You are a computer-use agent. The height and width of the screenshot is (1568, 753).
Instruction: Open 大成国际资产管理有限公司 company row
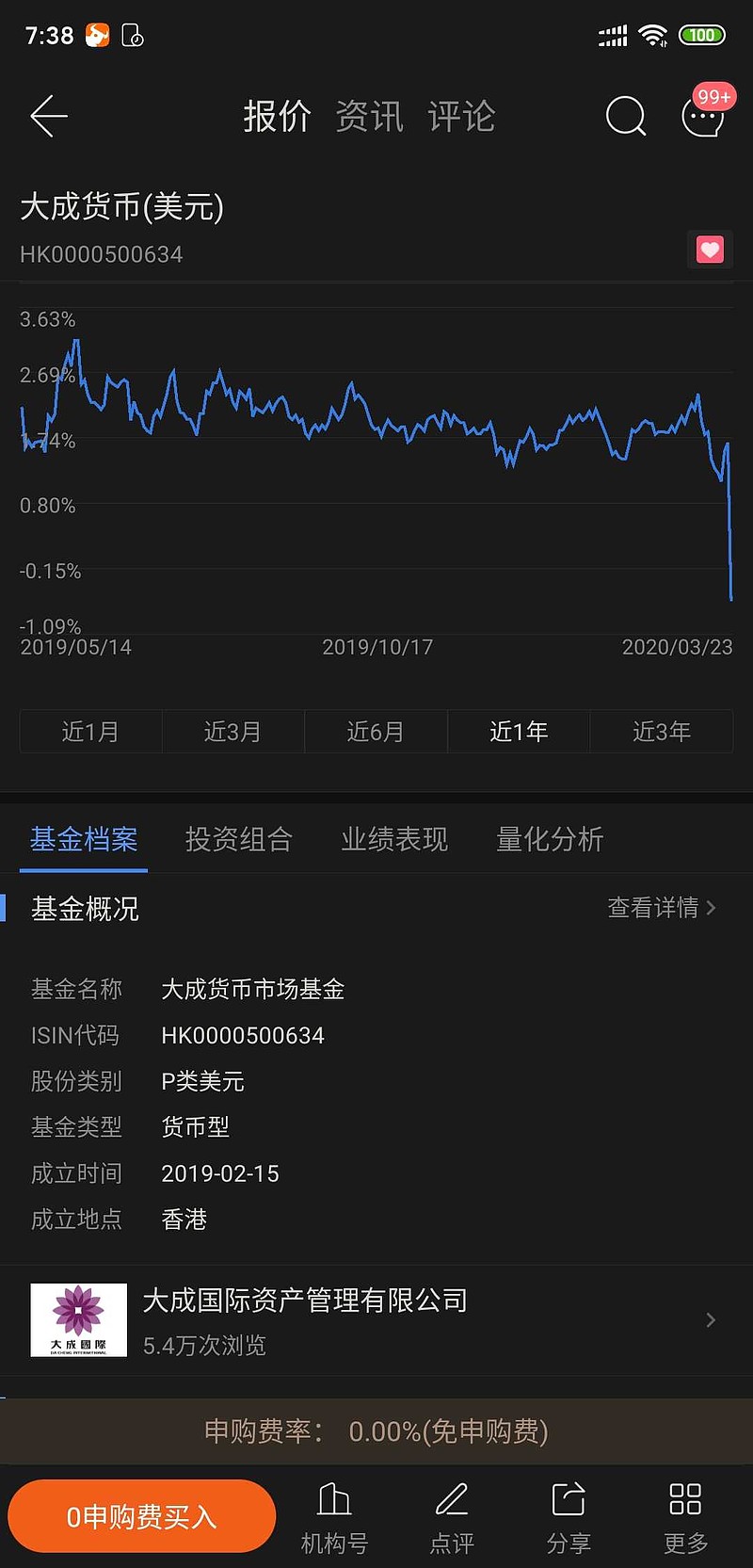click(376, 1320)
